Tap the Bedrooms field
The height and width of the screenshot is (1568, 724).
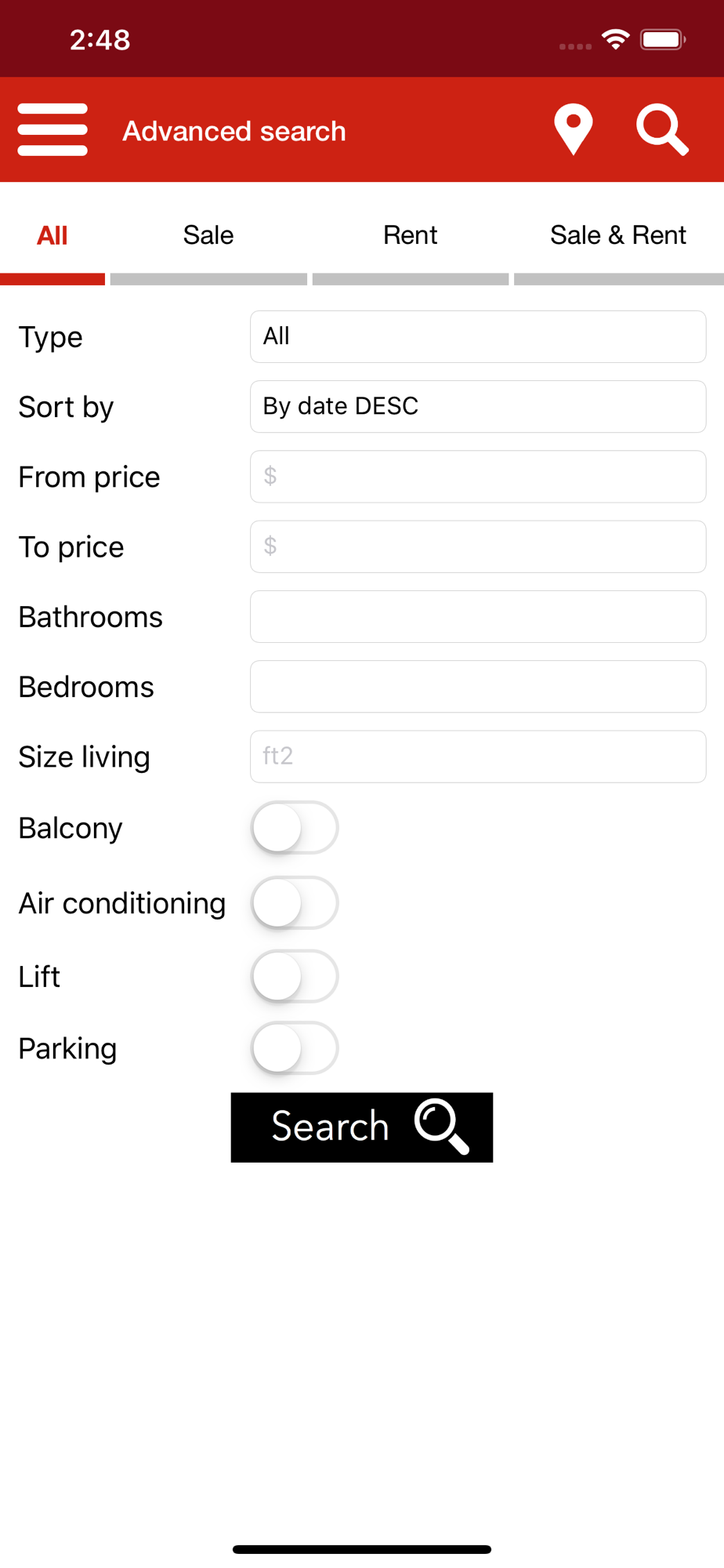pyautogui.click(x=478, y=687)
